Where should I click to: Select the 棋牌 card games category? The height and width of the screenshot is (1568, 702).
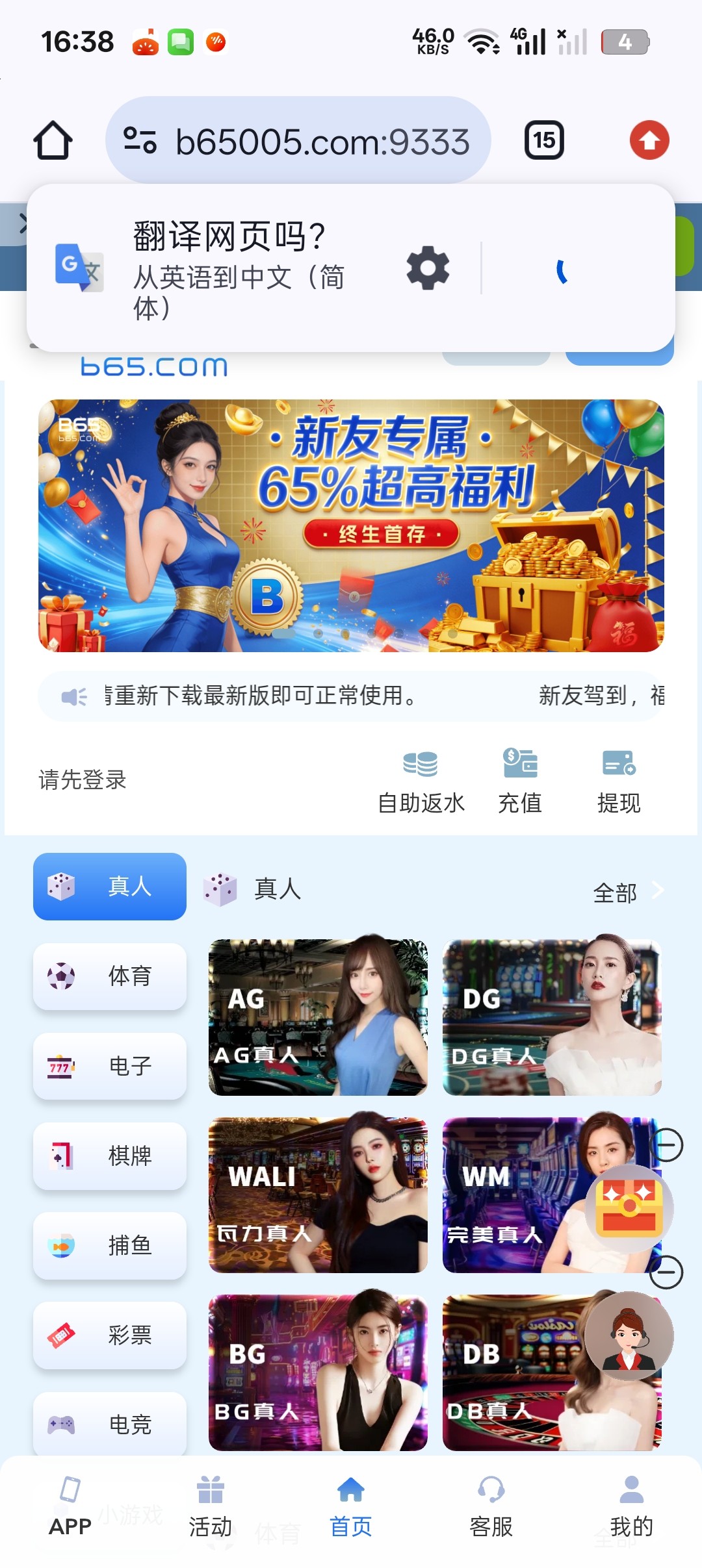click(x=110, y=1156)
